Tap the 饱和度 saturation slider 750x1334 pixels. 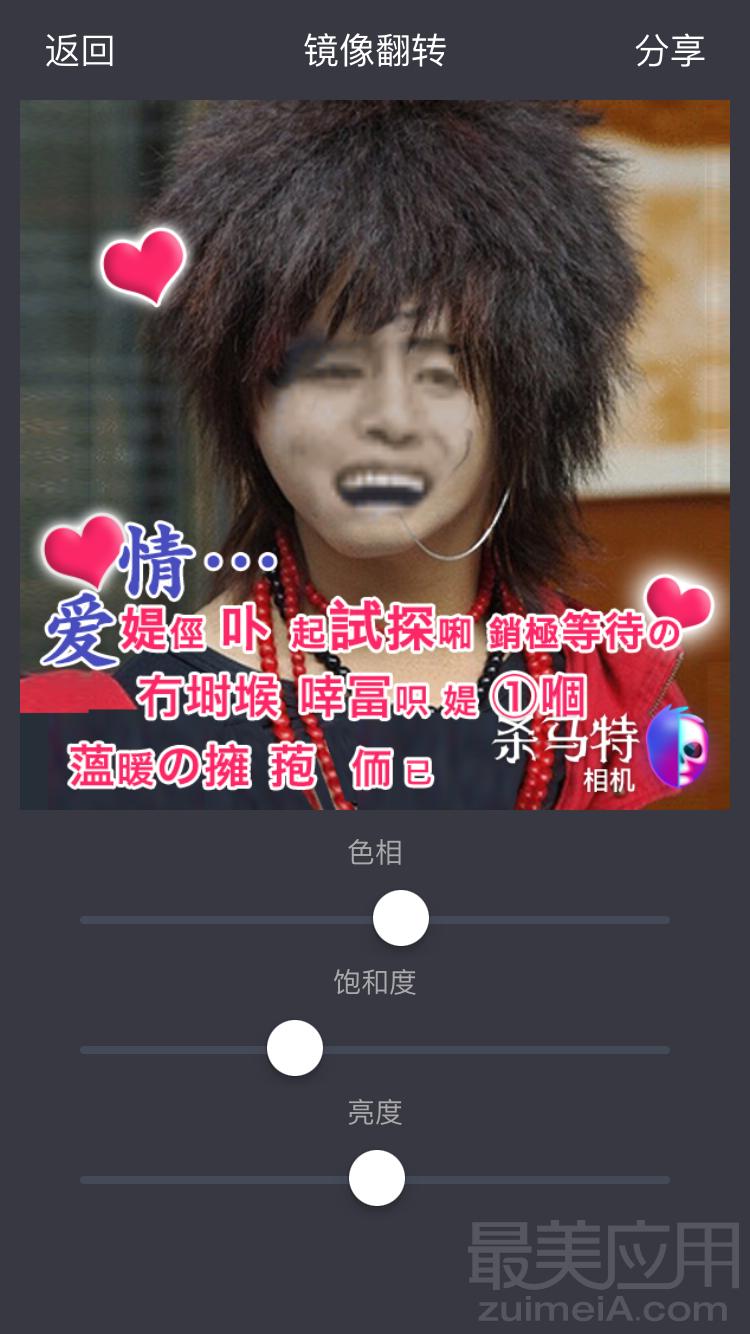coord(295,1049)
